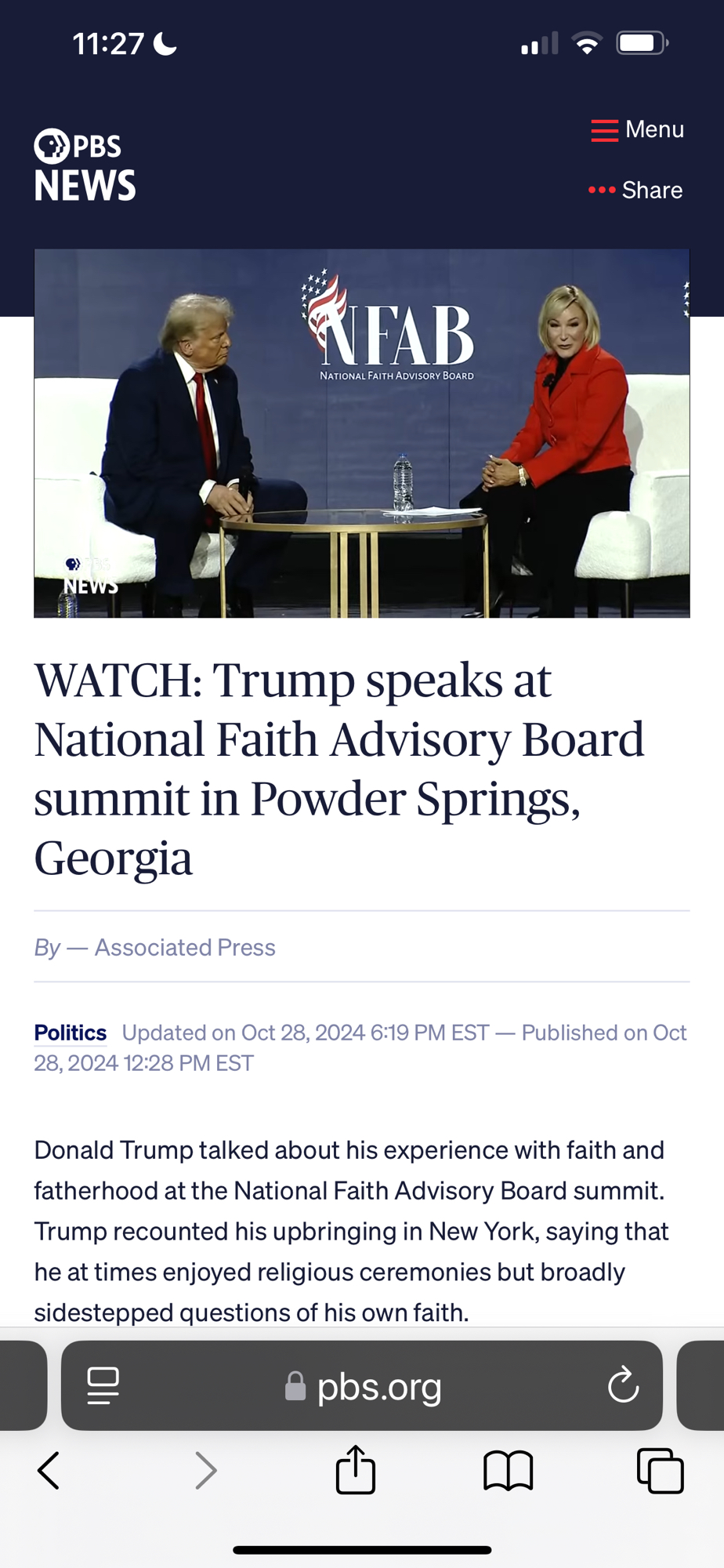Open the PBS News home logo

[85, 165]
